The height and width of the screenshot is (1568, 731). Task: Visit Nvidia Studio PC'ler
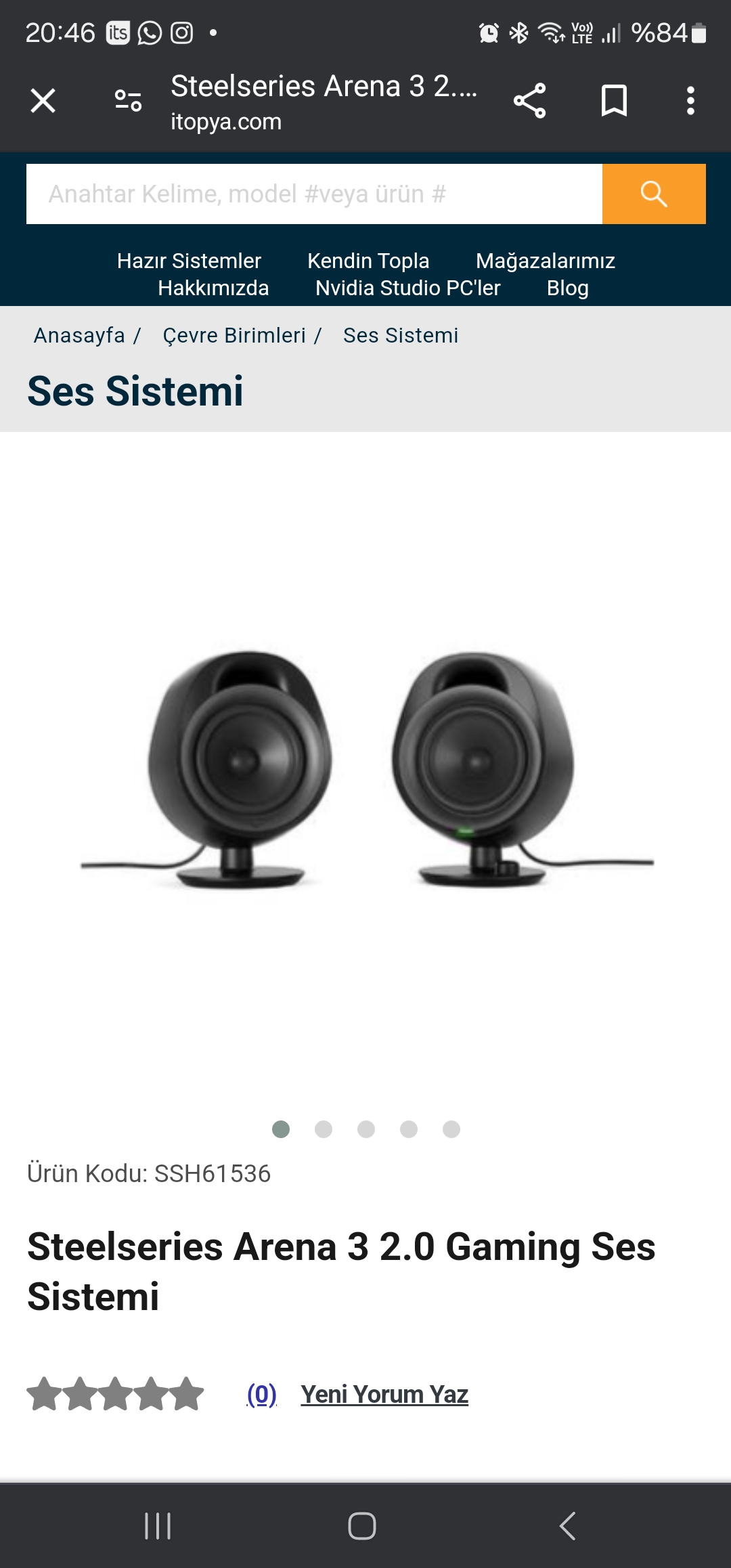407,288
